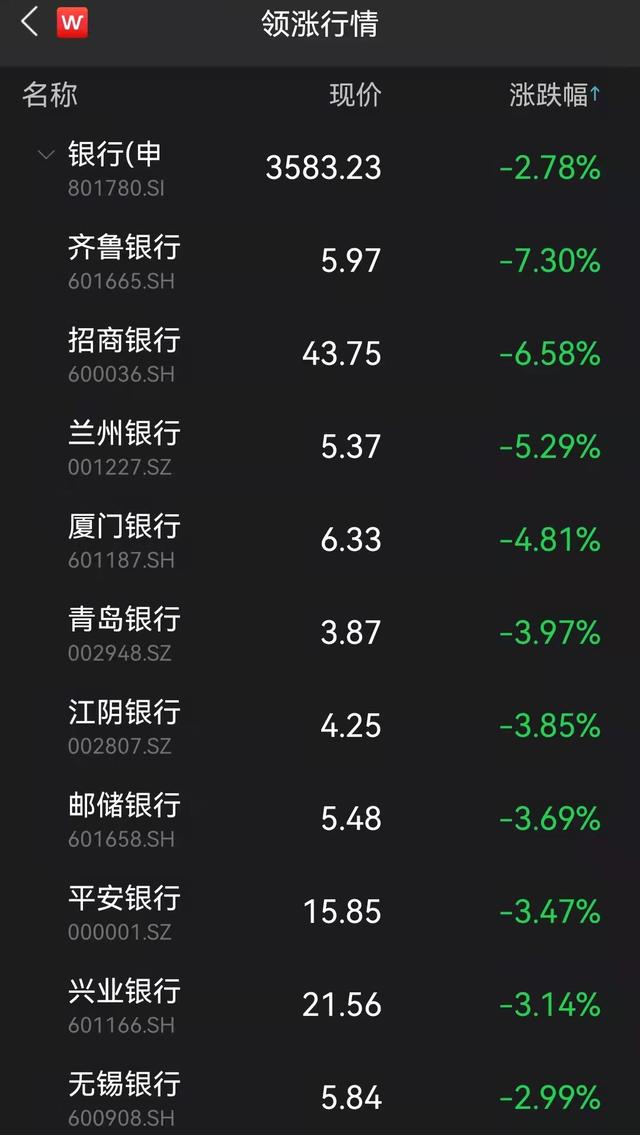This screenshot has height=1135, width=640.
Task: Sort by the 涨跌幅 column header
Action: coord(555,96)
